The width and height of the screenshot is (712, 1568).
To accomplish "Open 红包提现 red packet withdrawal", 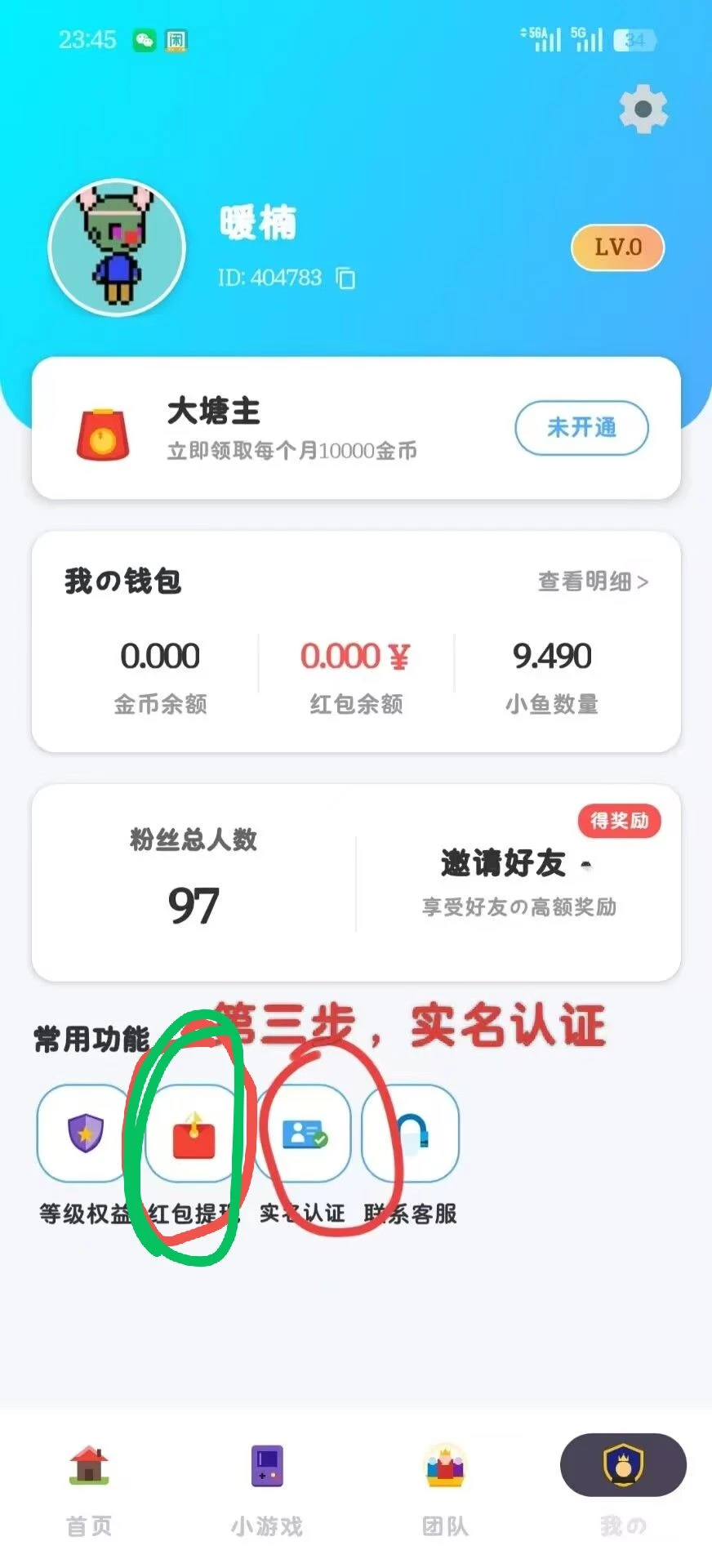I will point(194,1134).
